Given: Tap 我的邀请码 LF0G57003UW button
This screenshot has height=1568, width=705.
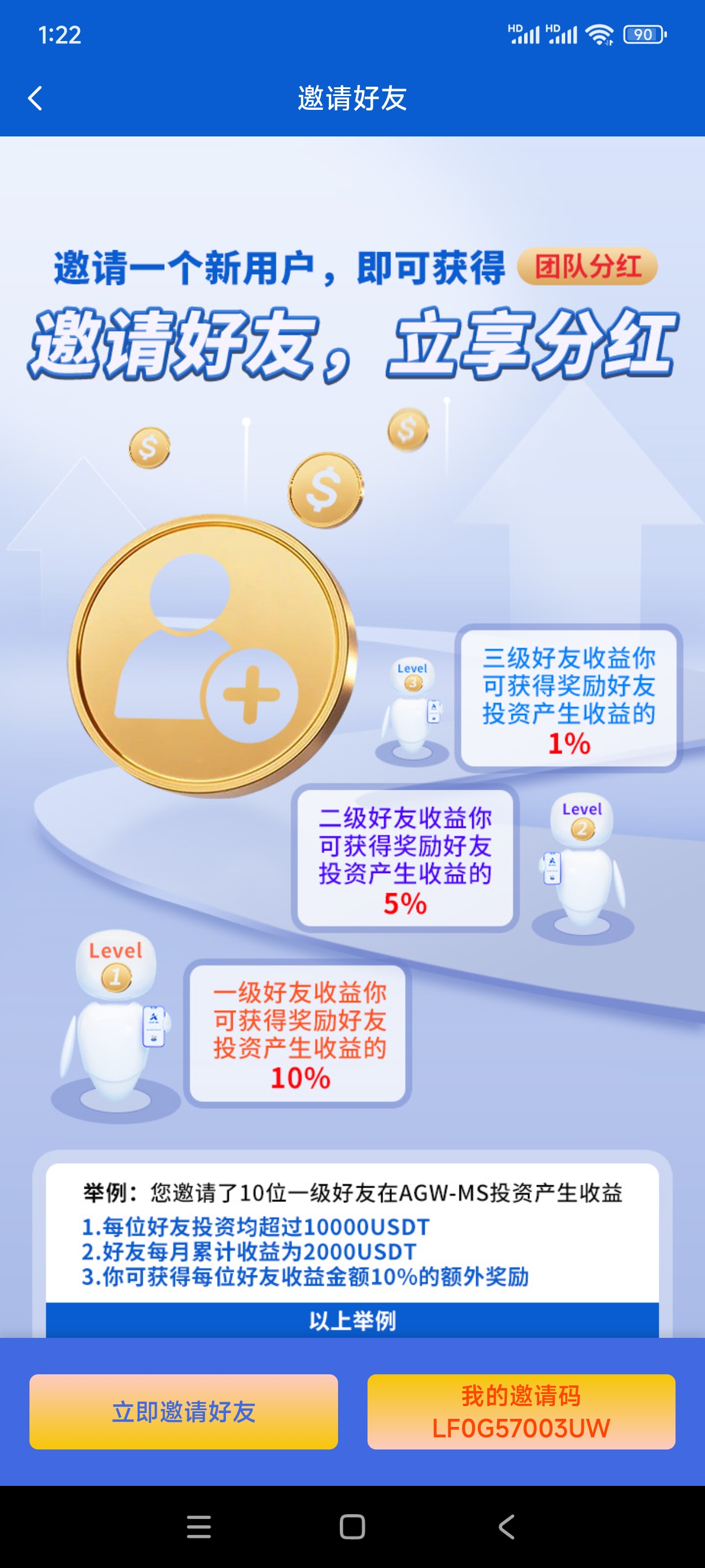Looking at the screenshot, I should [x=521, y=1411].
